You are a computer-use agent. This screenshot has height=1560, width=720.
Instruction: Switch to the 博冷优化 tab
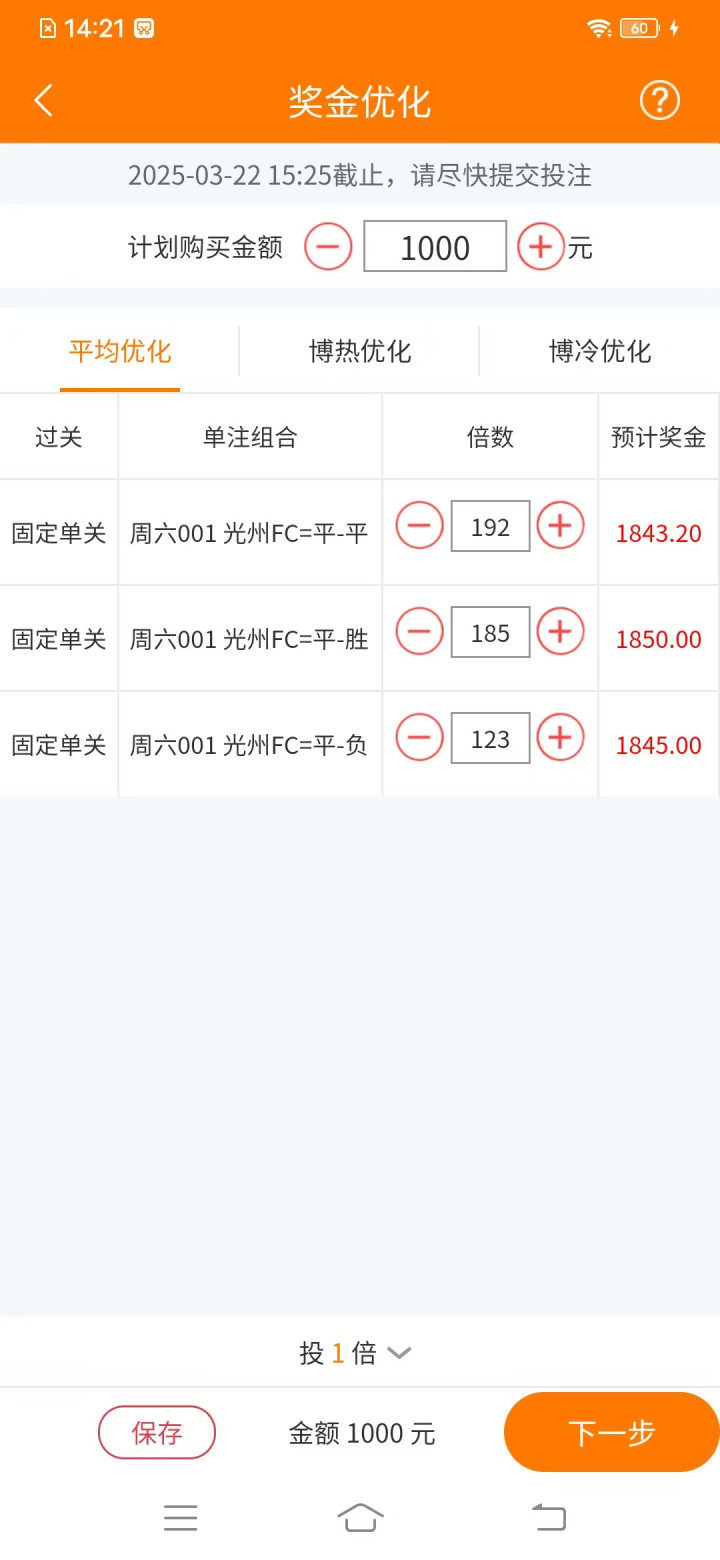pyautogui.click(x=599, y=352)
